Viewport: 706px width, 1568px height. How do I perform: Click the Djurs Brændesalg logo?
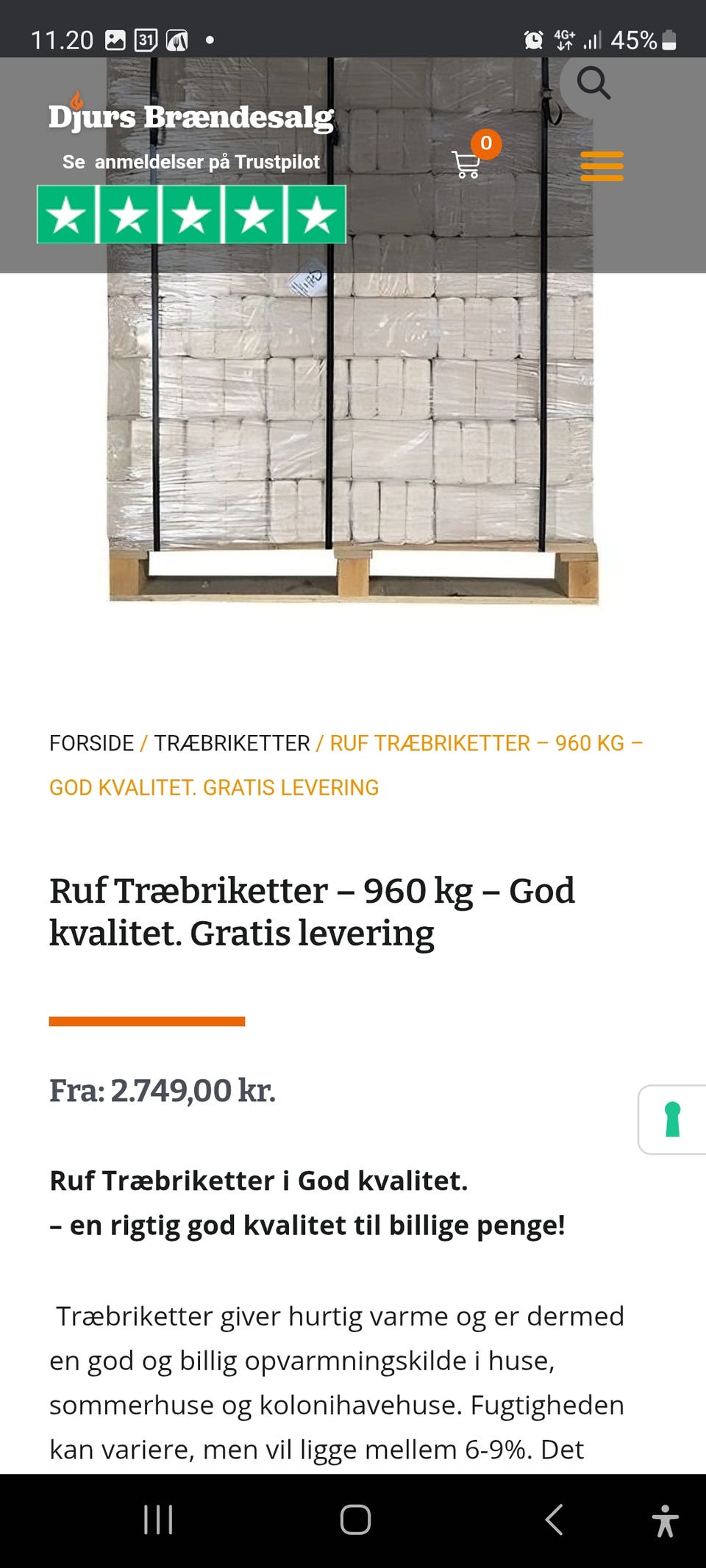pos(190,118)
